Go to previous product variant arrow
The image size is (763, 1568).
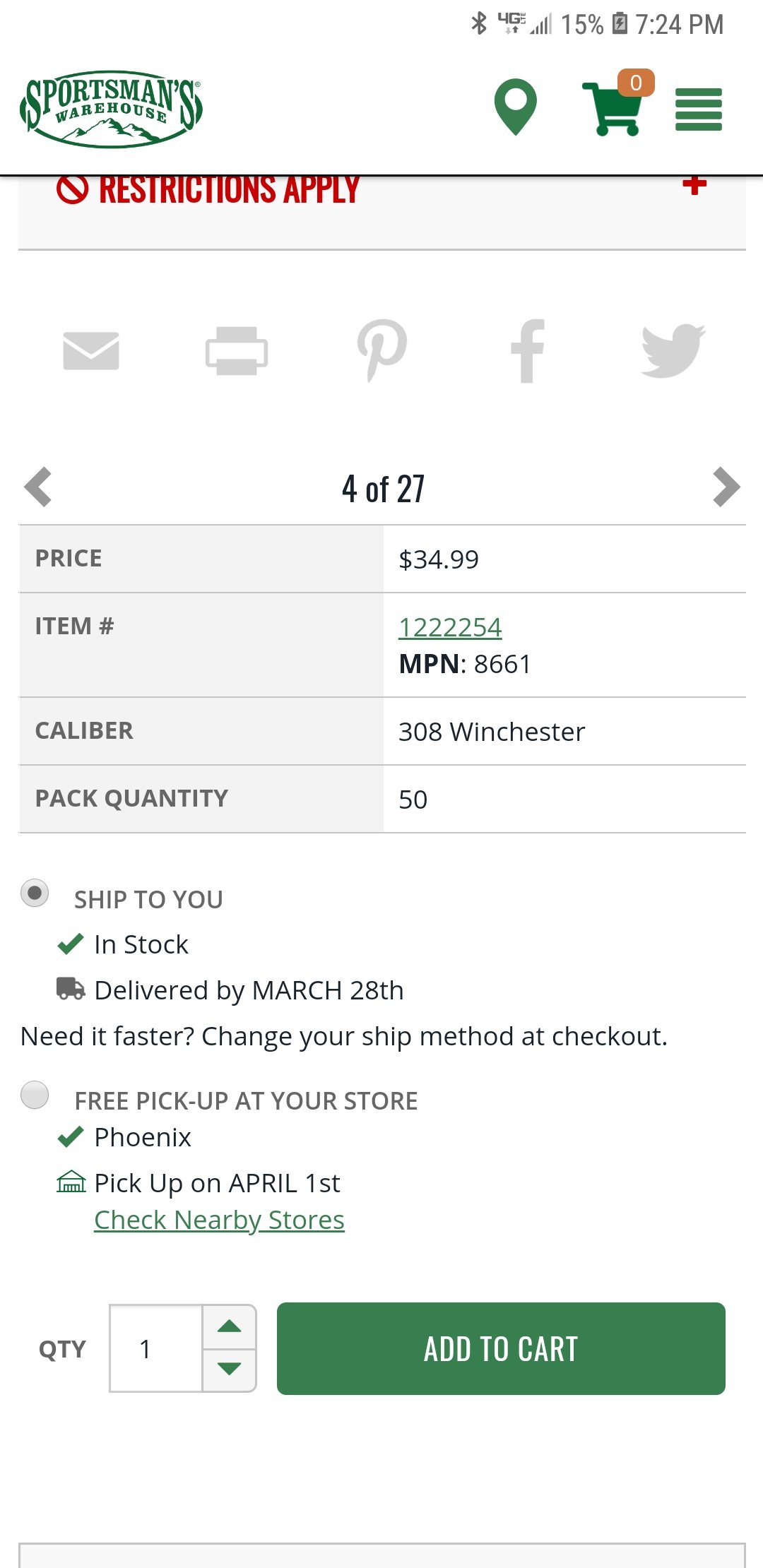[x=38, y=487]
